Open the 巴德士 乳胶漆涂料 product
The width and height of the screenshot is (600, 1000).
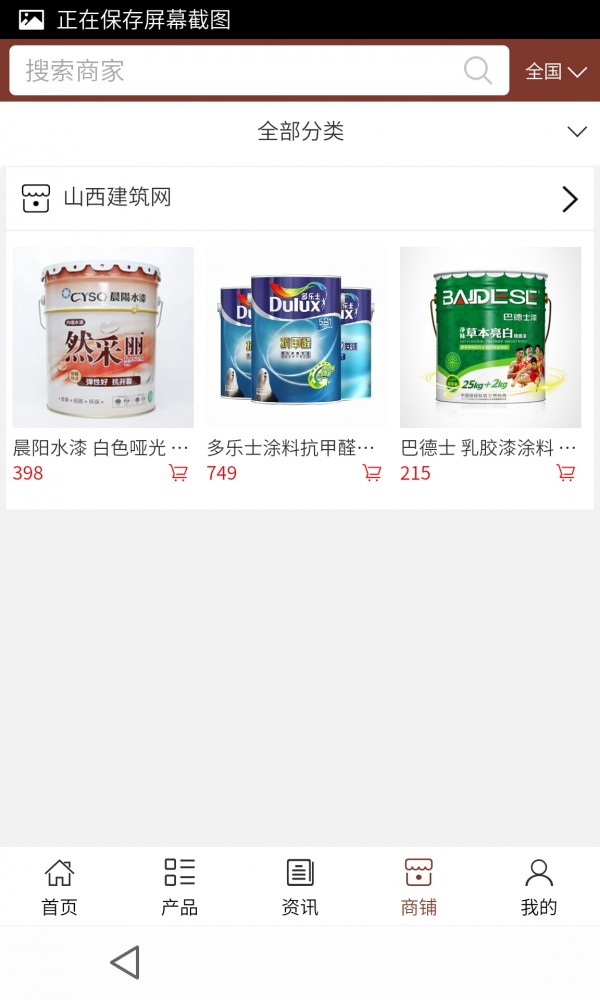tap(490, 338)
